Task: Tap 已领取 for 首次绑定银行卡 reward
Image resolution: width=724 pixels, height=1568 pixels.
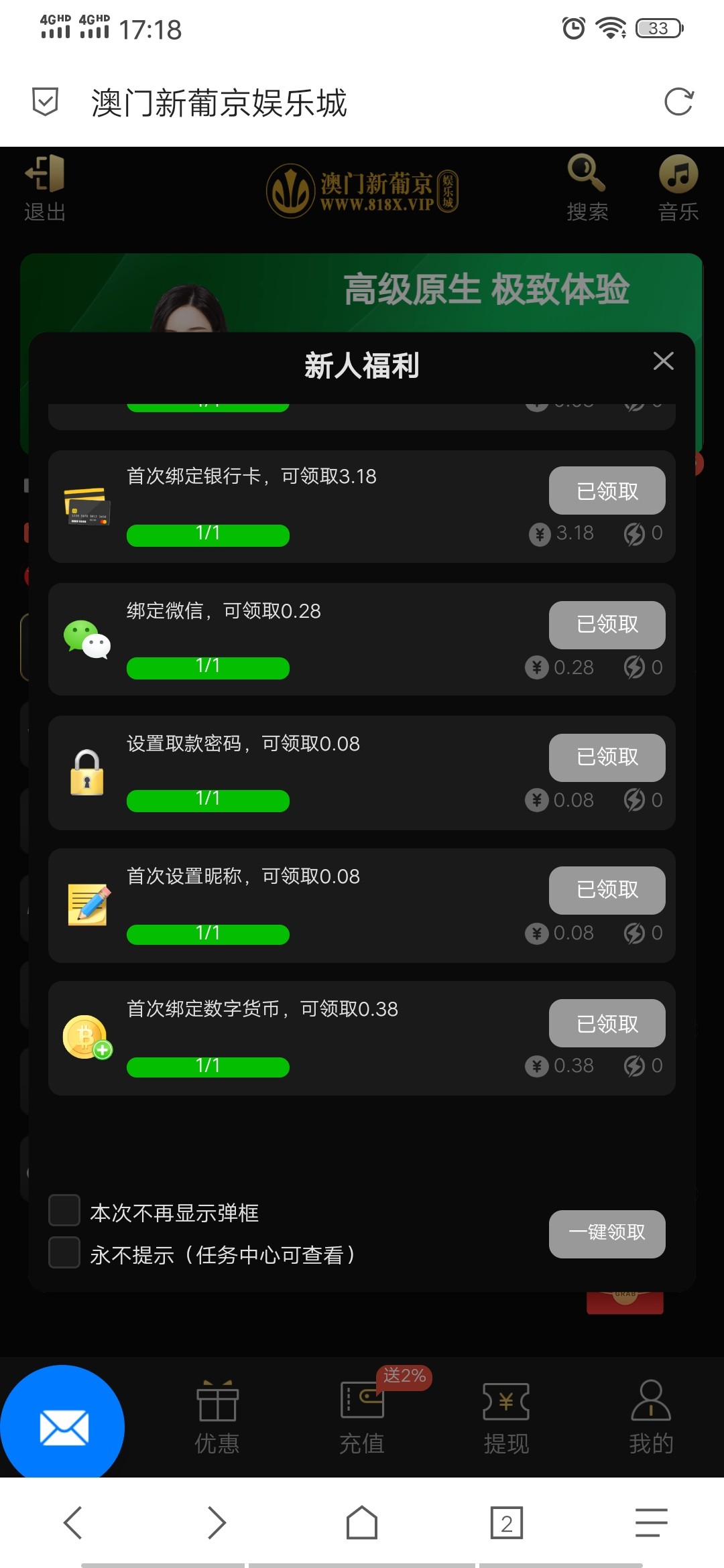Action: (x=607, y=491)
